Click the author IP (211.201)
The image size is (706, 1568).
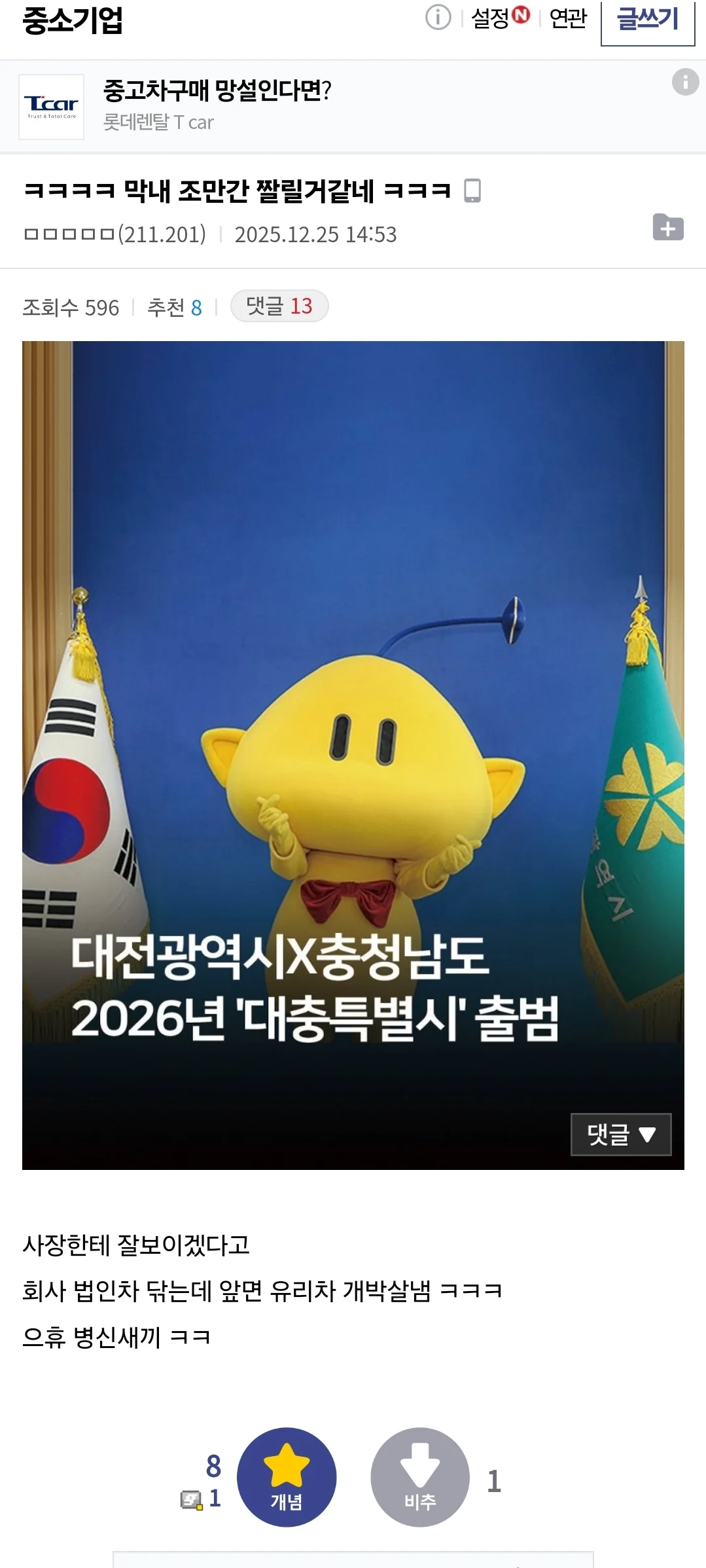tap(163, 234)
